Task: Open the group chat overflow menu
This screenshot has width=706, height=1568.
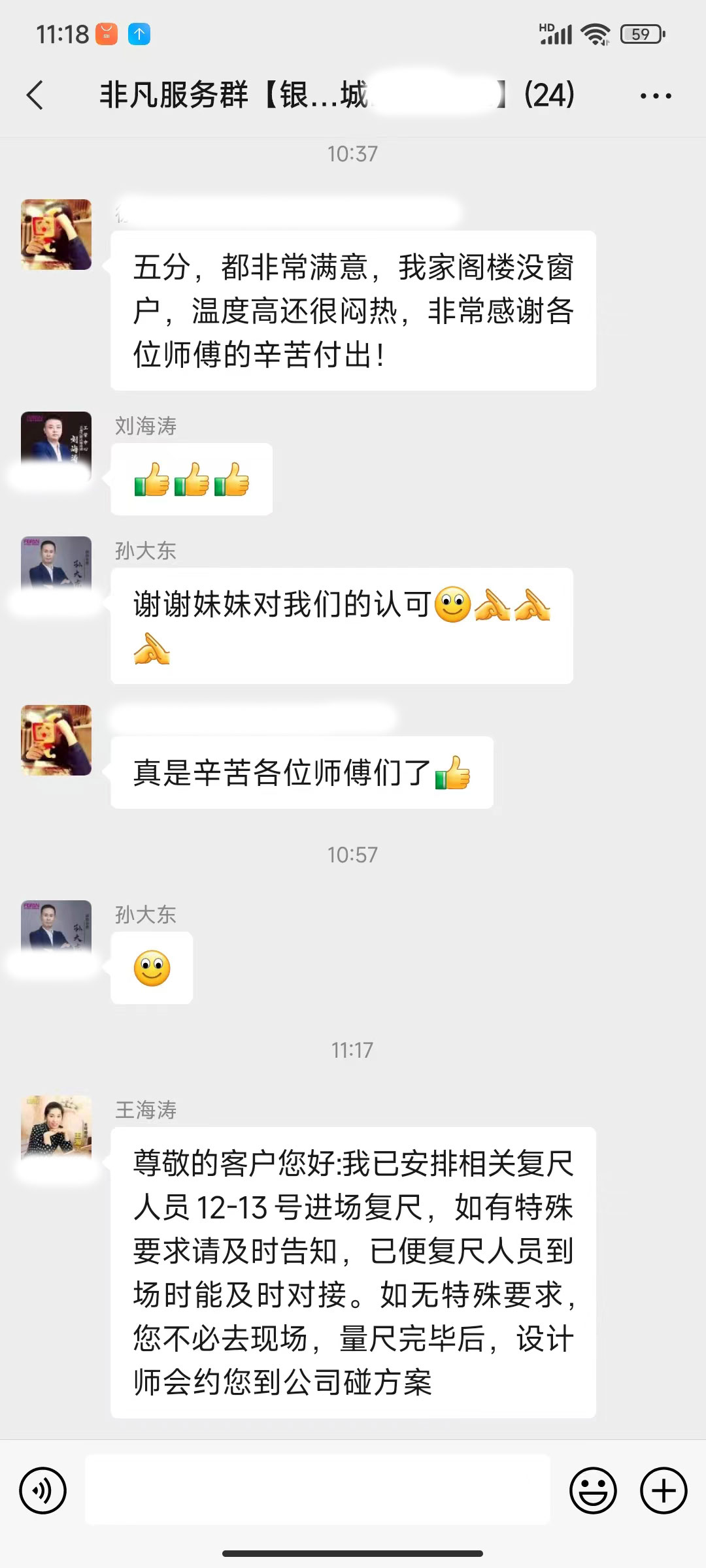Action: [655, 96]
